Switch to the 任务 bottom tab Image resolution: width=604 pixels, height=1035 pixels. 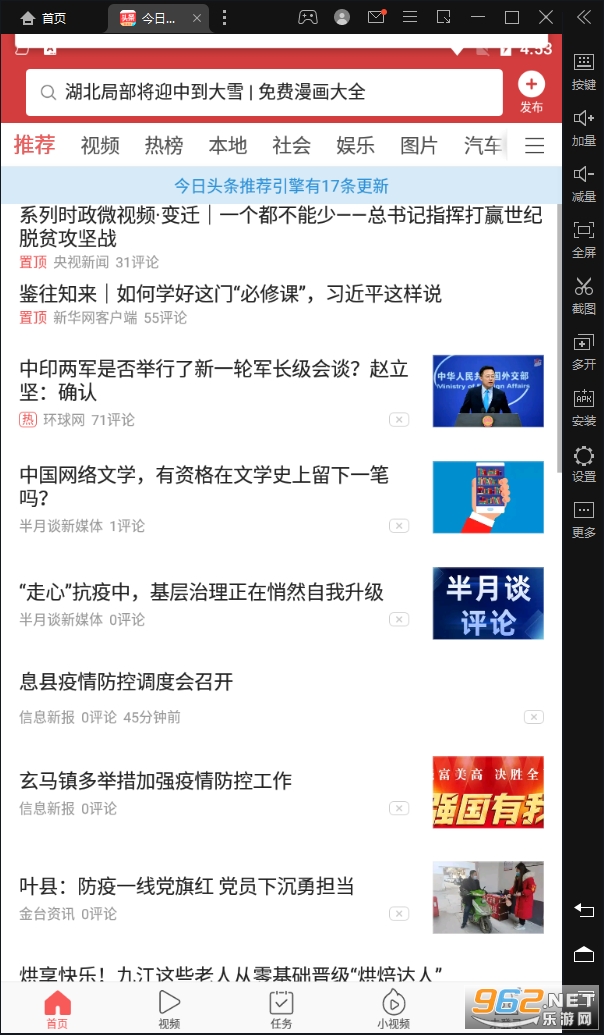(x=282, y=1009)
